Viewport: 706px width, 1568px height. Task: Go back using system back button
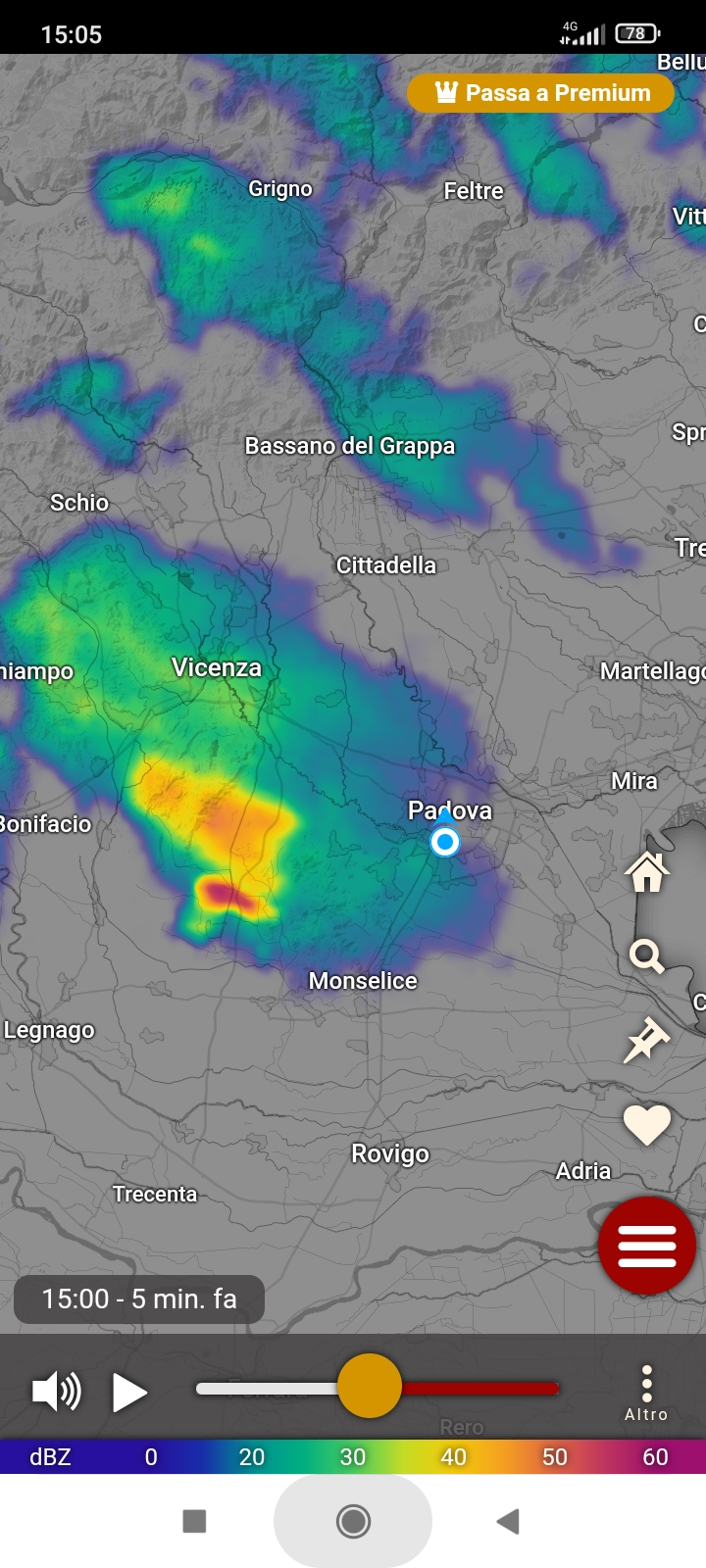[507, 1521]
